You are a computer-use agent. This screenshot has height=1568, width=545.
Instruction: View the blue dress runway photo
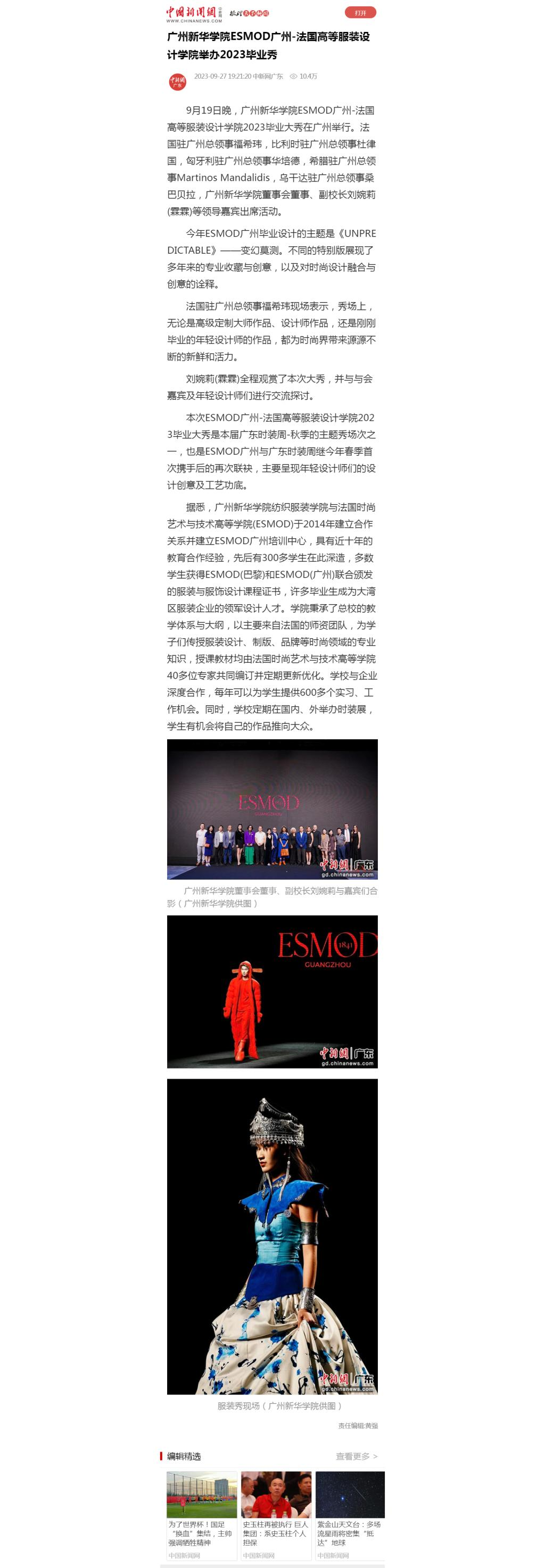(272, 1236)
